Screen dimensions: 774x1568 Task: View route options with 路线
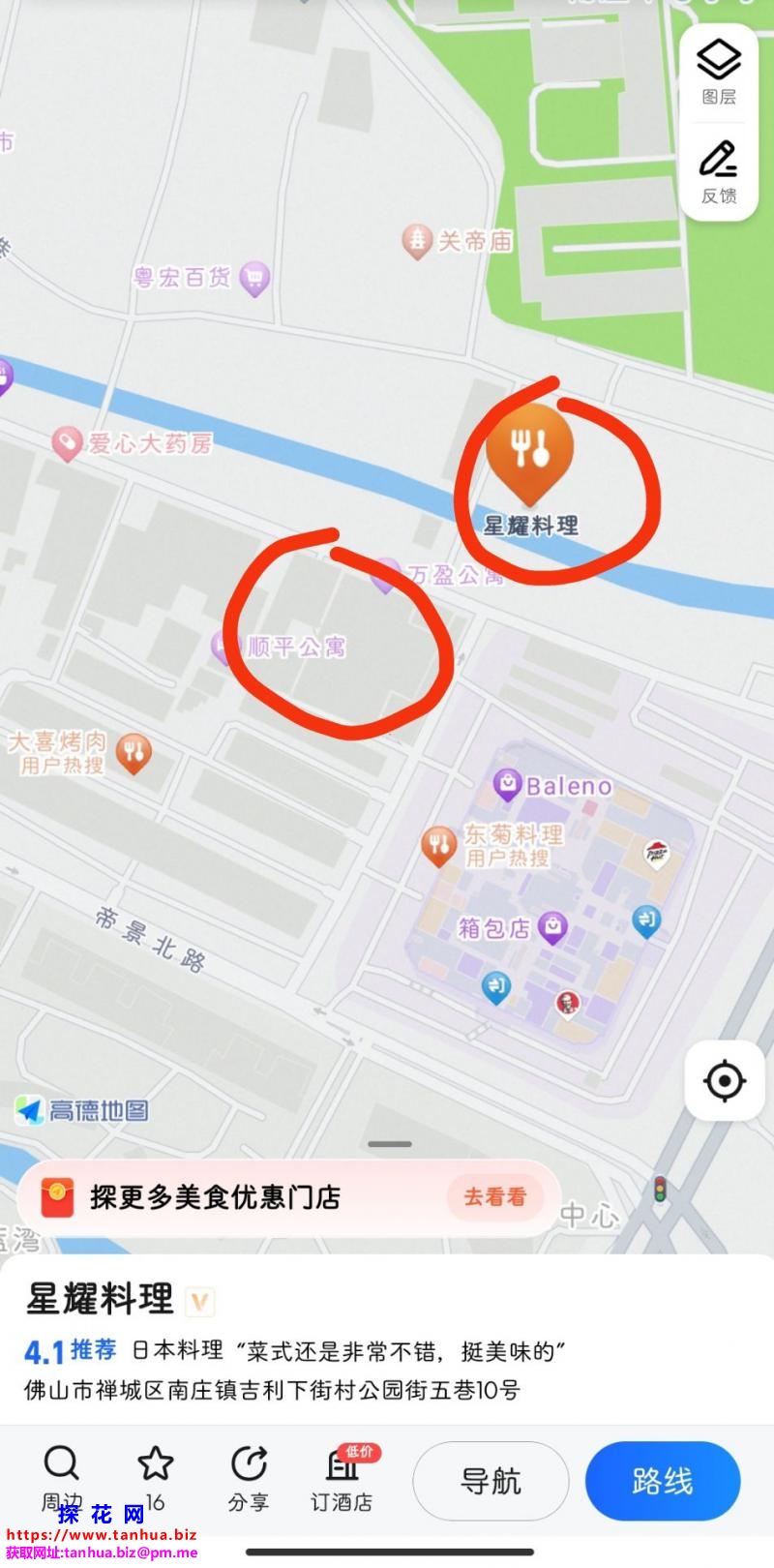click(662, 1481)
